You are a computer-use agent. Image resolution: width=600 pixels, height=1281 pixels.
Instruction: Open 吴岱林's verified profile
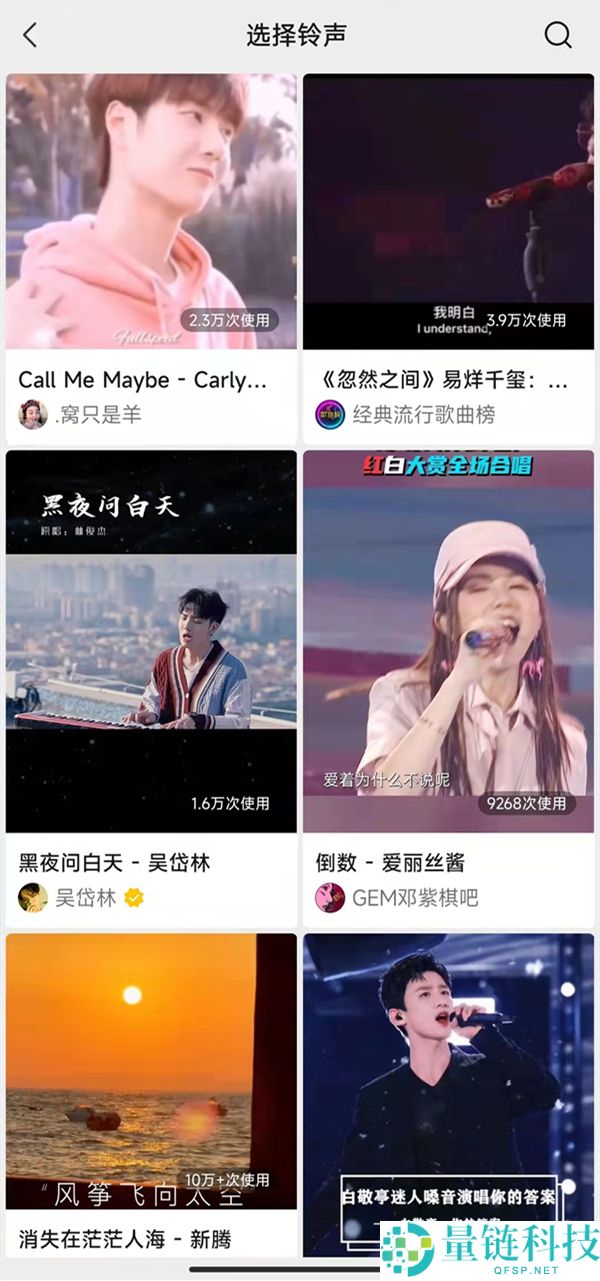point(82,897)
